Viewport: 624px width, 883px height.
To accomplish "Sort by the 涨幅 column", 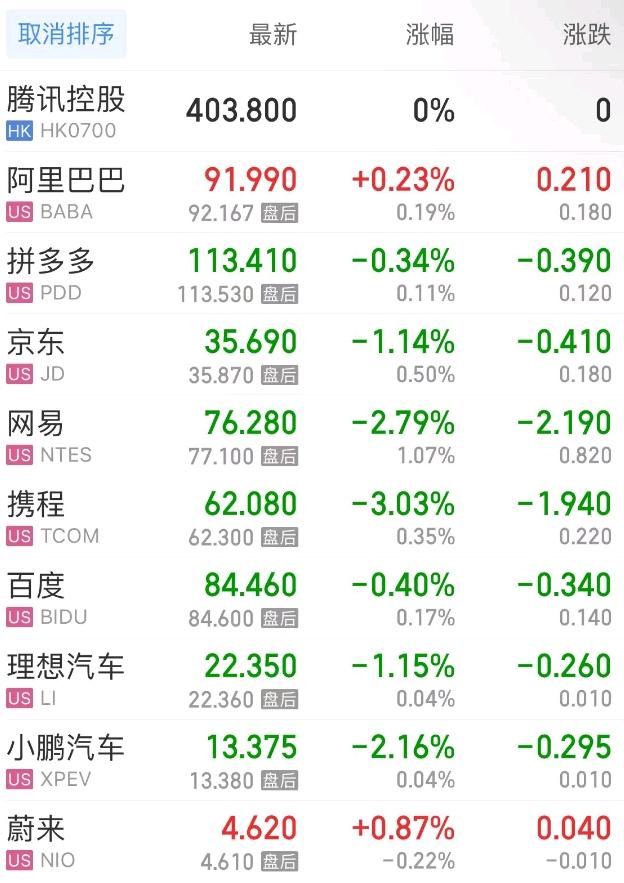I will 430,35.
